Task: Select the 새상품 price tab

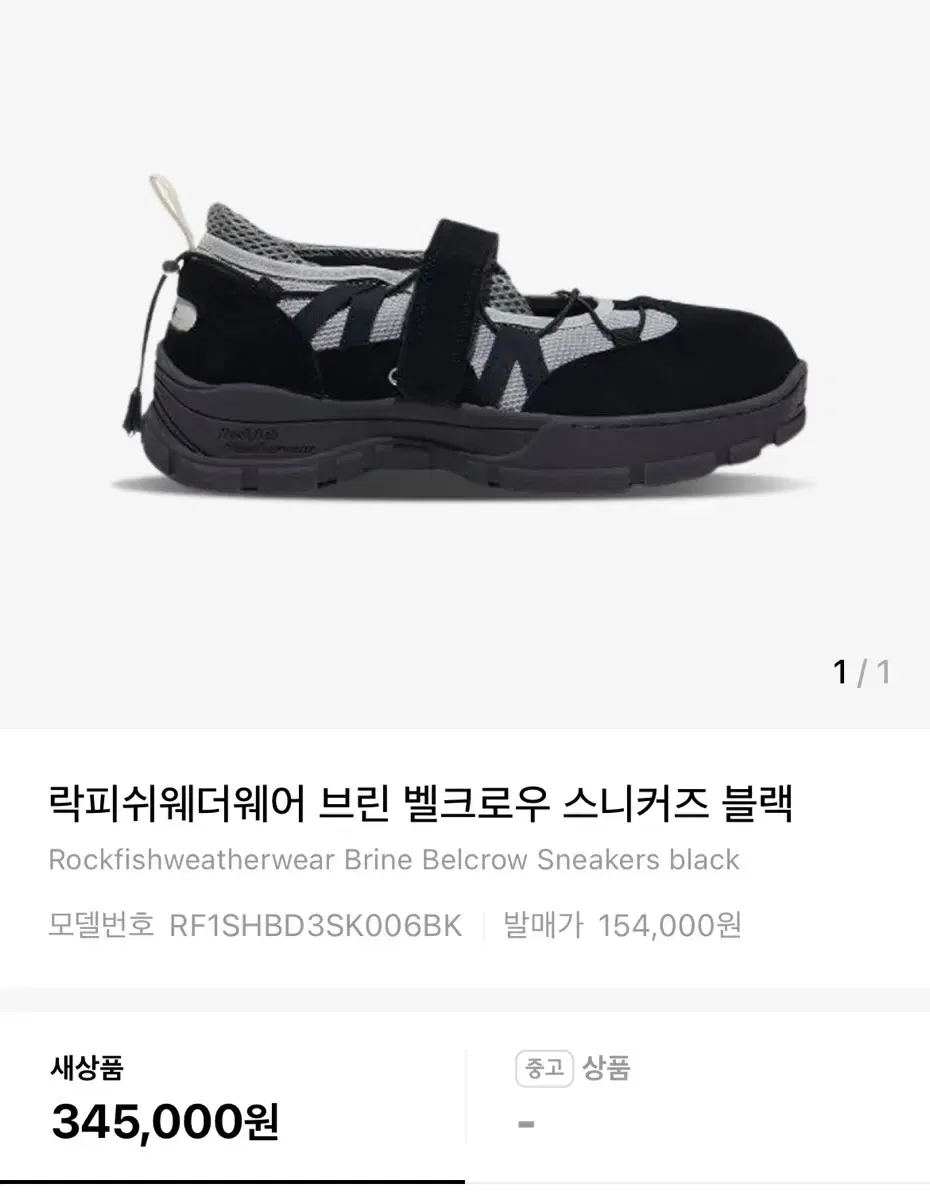Action: [232, 1097]
